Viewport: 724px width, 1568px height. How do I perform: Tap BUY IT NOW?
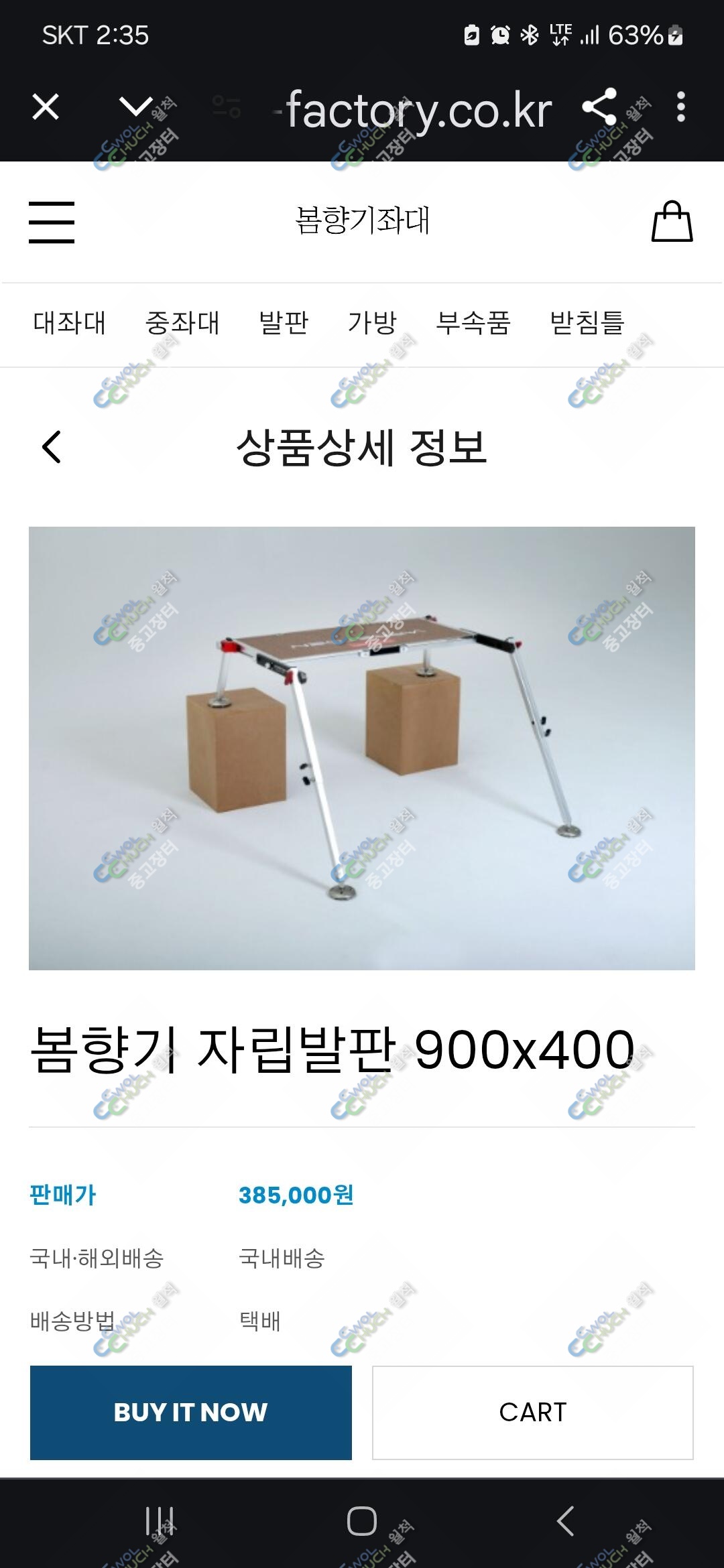click(x=191, y=1413)
